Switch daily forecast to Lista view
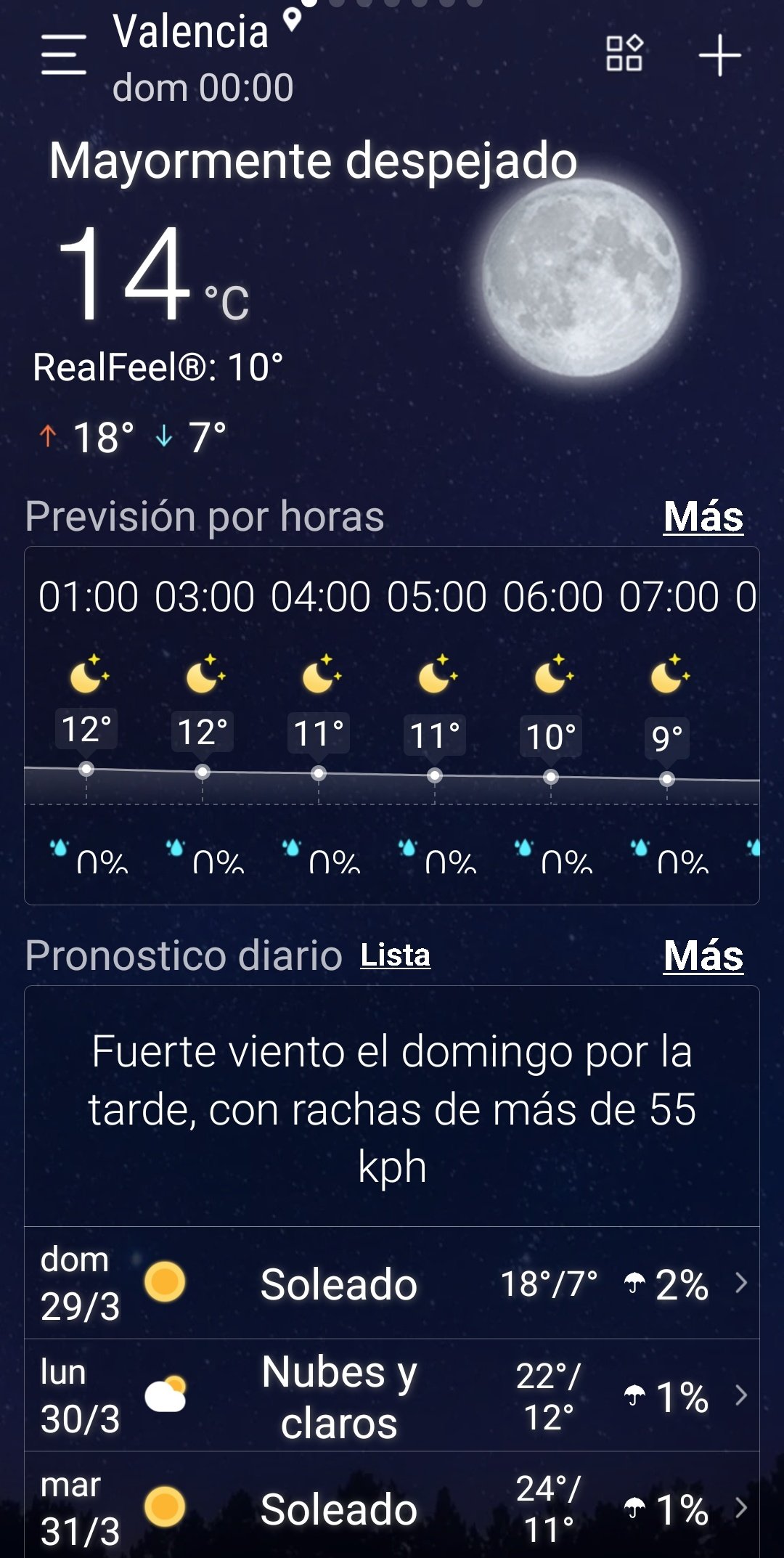Viewport: 784px width, 1558px height. coord(396,955)
